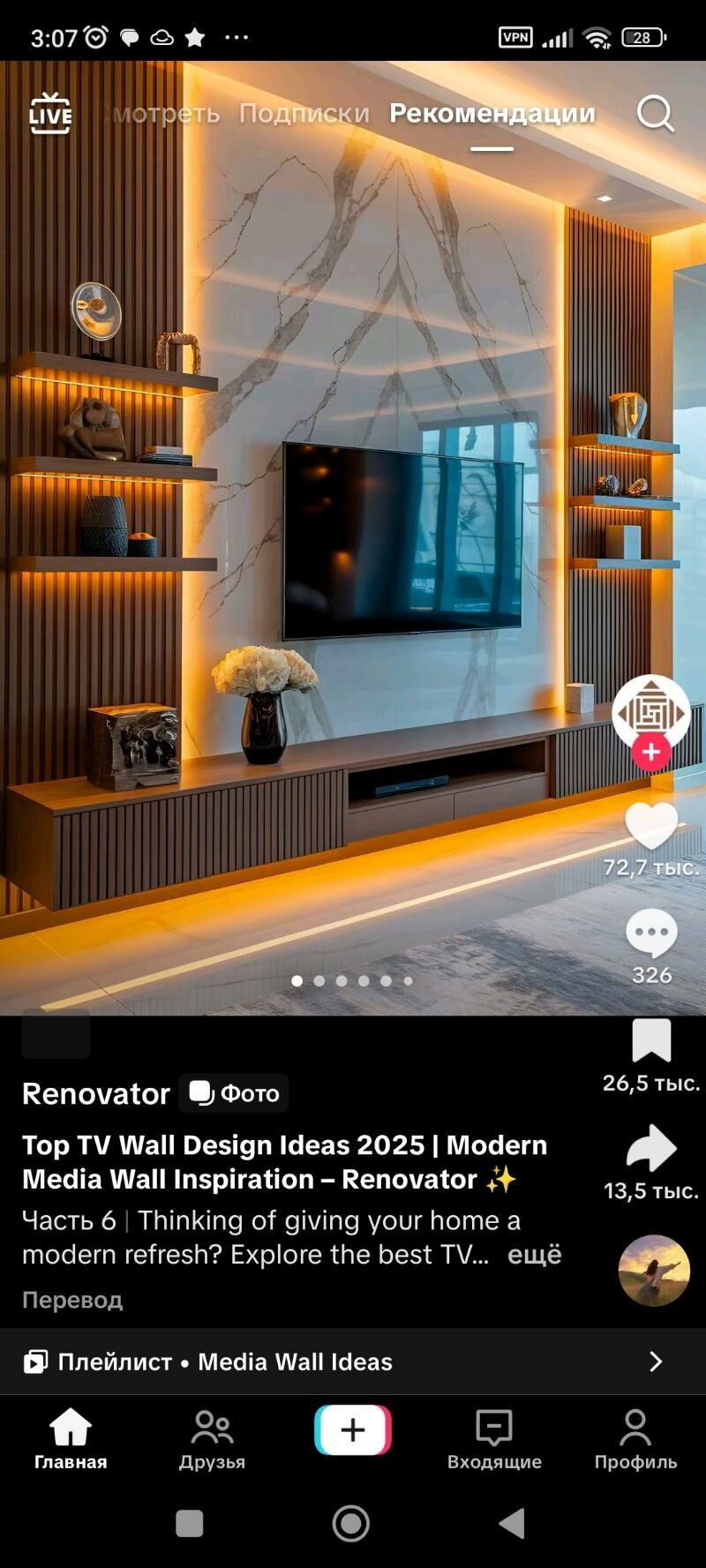The image size is (706, 1568).
Task: Go to the Друзья tab
Action: (212, 1440)
